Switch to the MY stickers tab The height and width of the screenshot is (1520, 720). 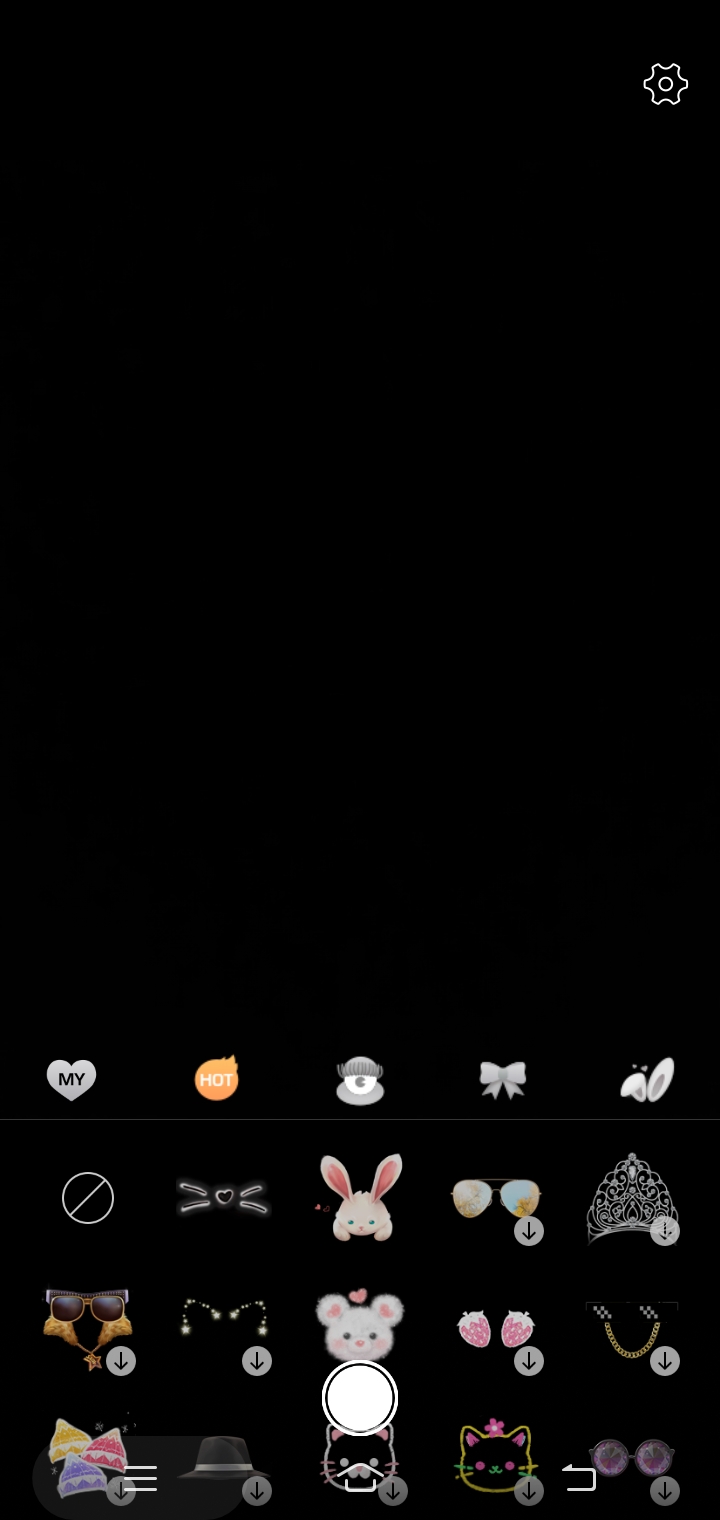pos(71,1080)
